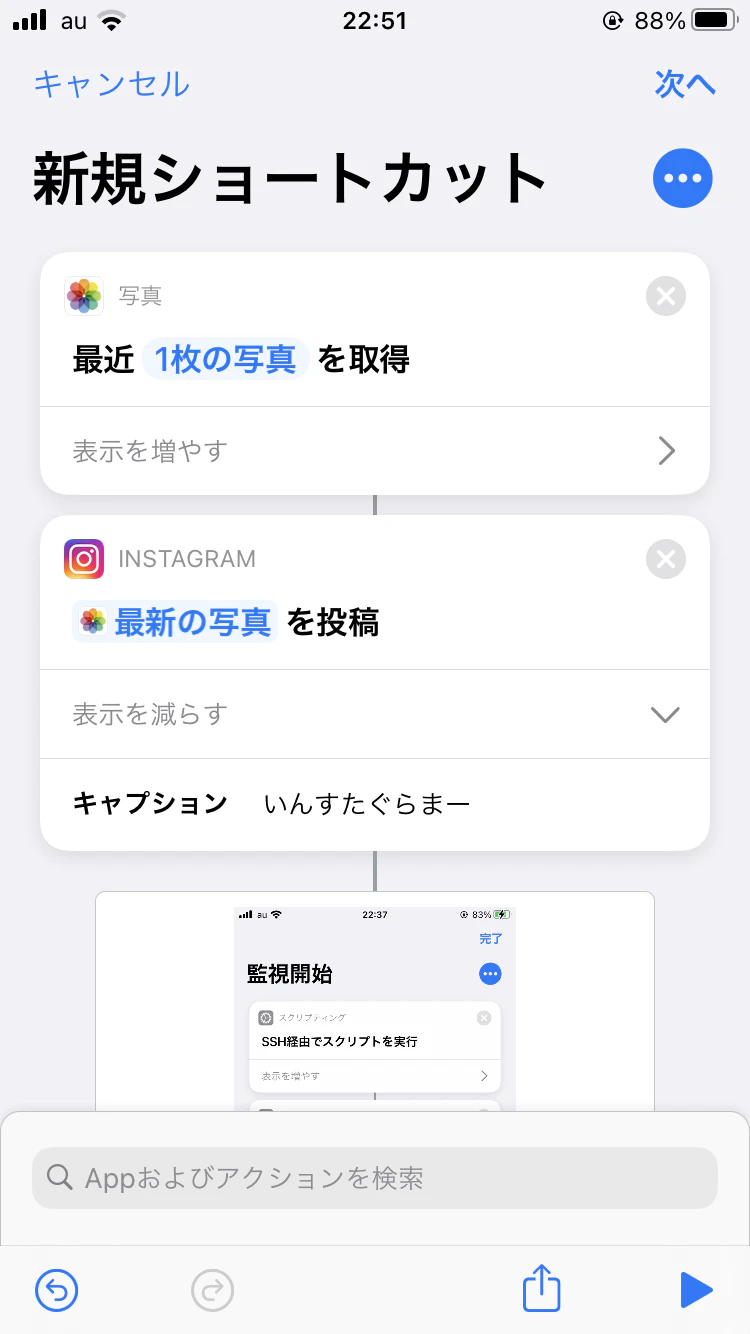This screenshot has width=750, height=1334.
Task: Select the 最新の写真 variable token
Action: point(175,622)
